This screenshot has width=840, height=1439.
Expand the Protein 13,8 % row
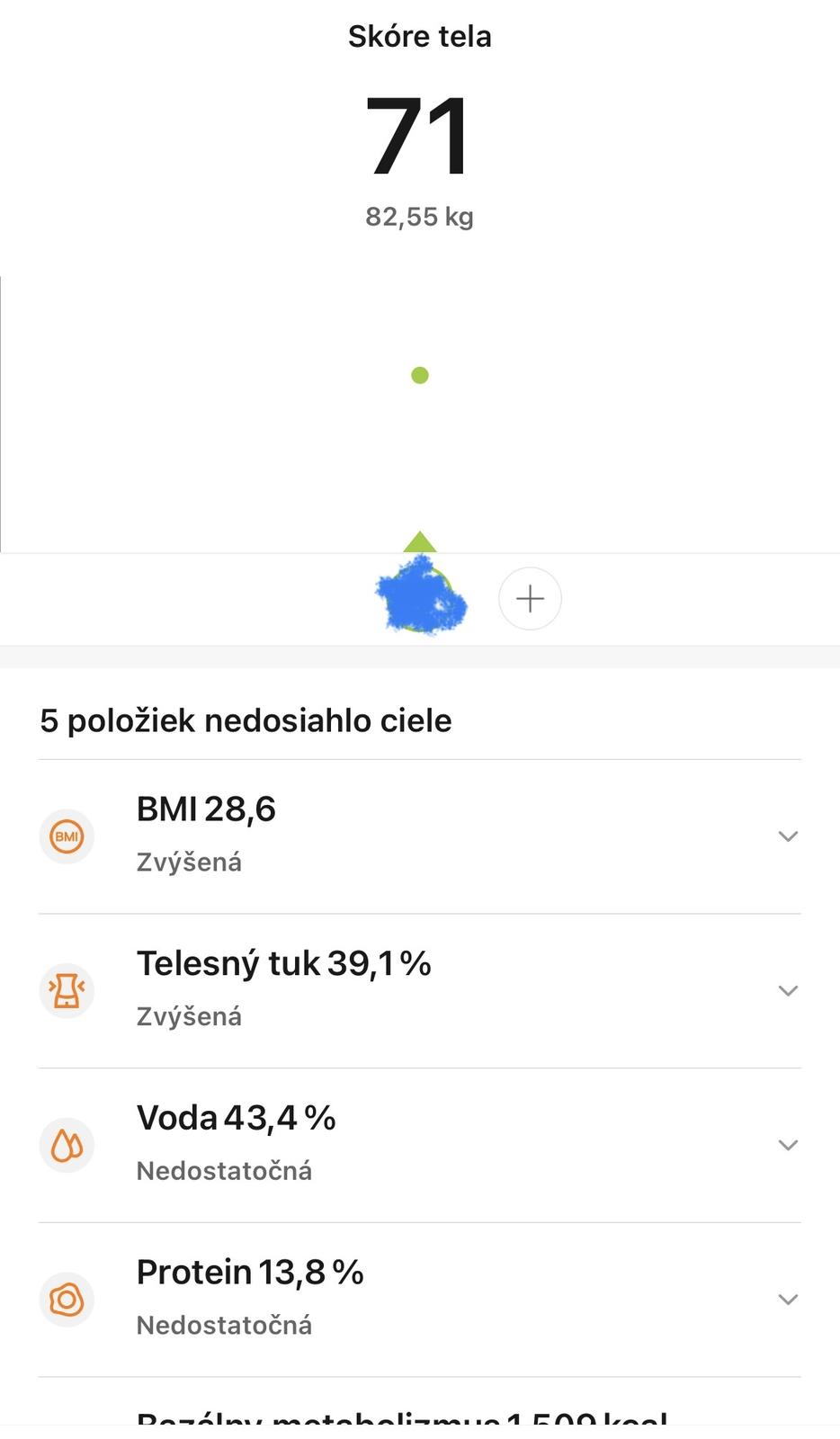pyautogui.click(x=788, y=1300)
